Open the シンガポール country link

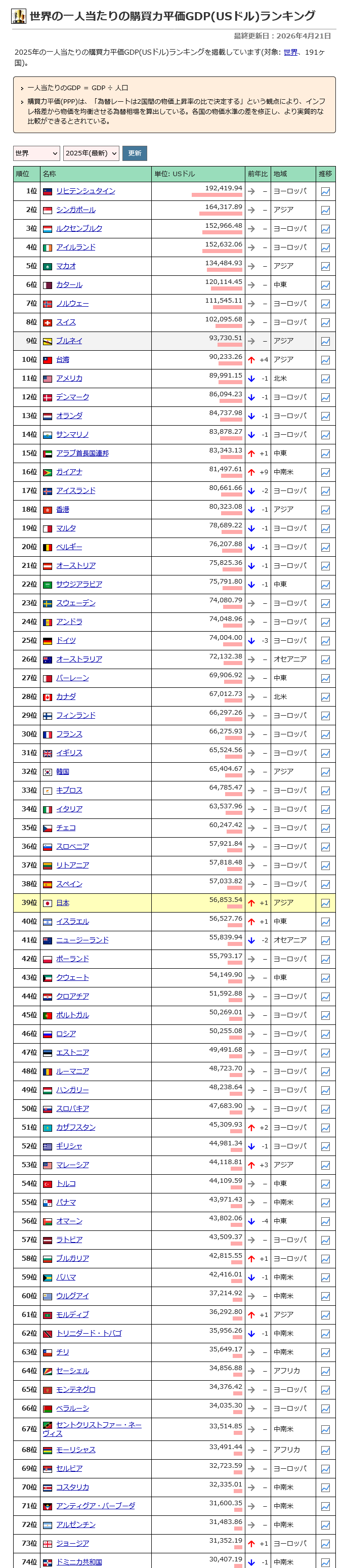pos(76,210)
